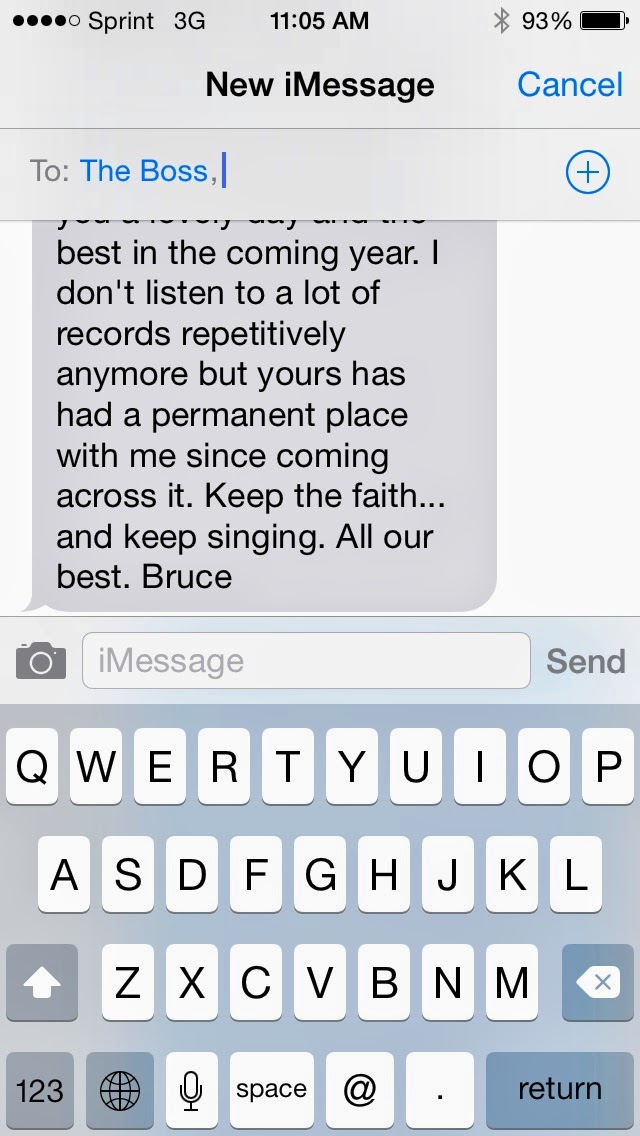Open the camera attachment icon

[x=41, y=661]
